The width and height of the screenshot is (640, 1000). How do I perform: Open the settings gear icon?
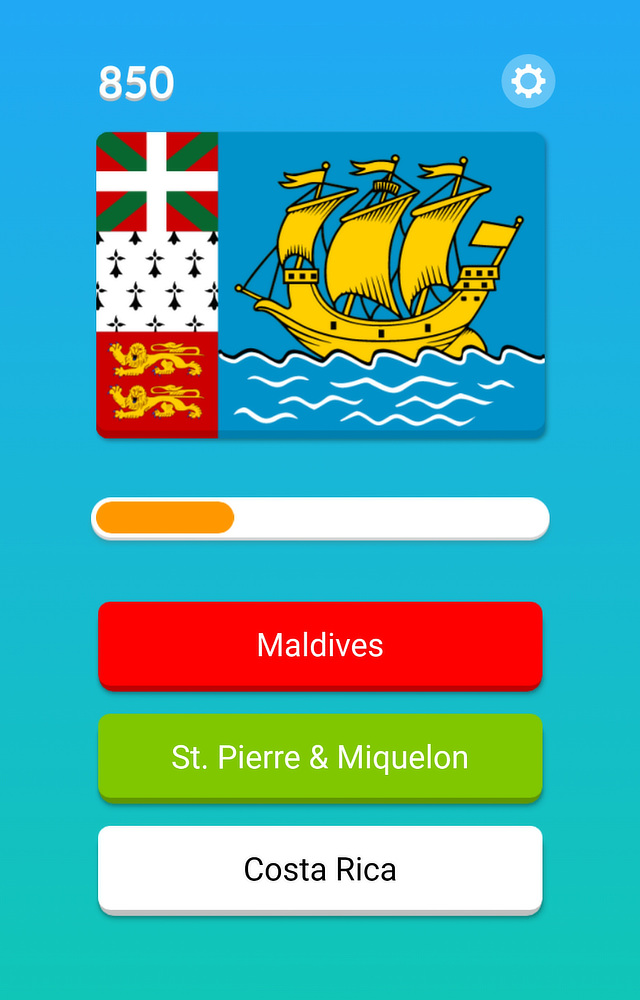coord(527,81)
